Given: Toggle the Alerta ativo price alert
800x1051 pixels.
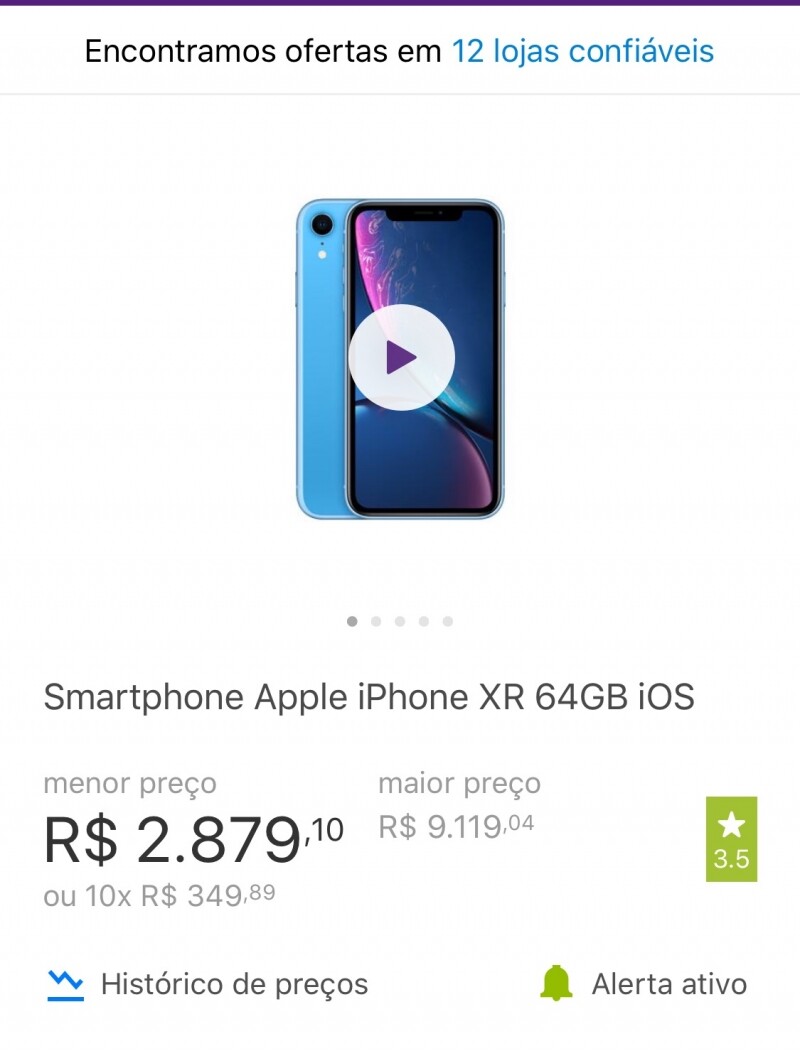Looking at the screenshot, I should point(643,984).
